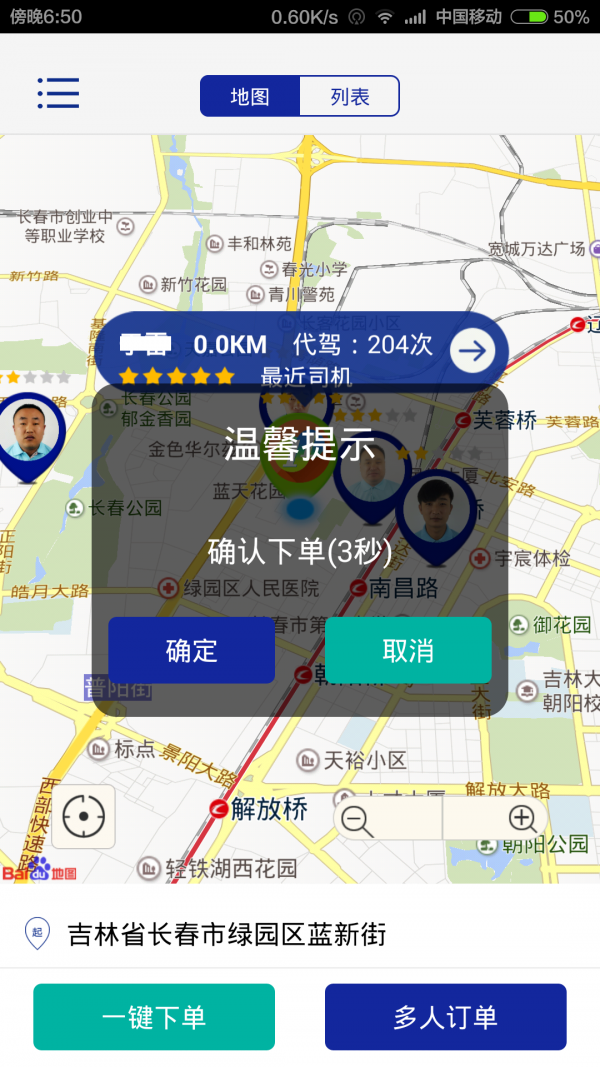Viewport: 600px width, 1067px height.
Task: Create a multi-person order 多人订单
Action: click(445, 1017)
